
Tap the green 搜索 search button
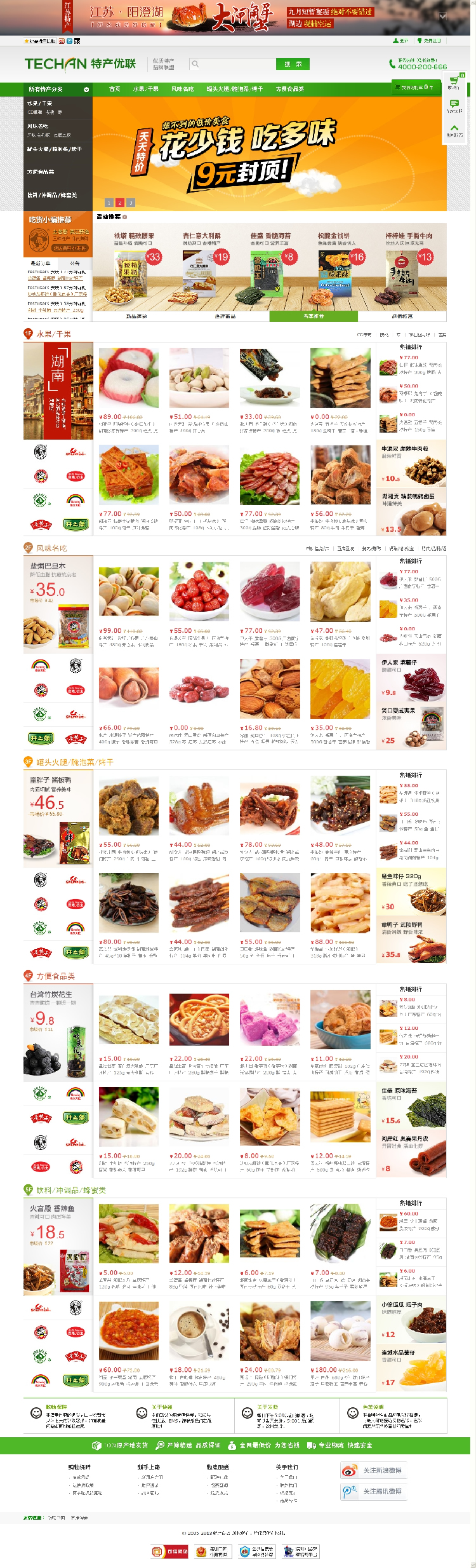(293, 64)
